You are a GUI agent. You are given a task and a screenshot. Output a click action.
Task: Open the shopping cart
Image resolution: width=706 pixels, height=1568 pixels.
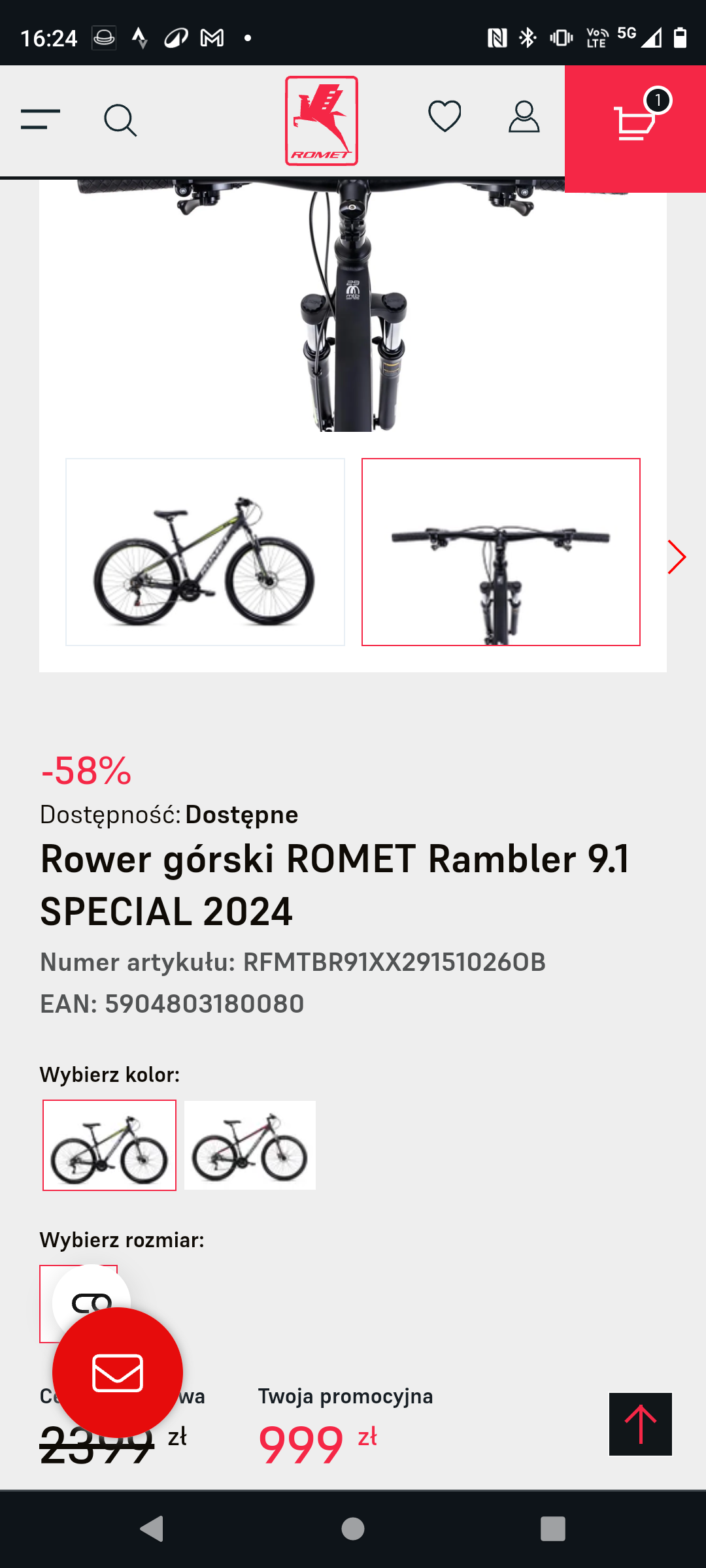[635, 122]
